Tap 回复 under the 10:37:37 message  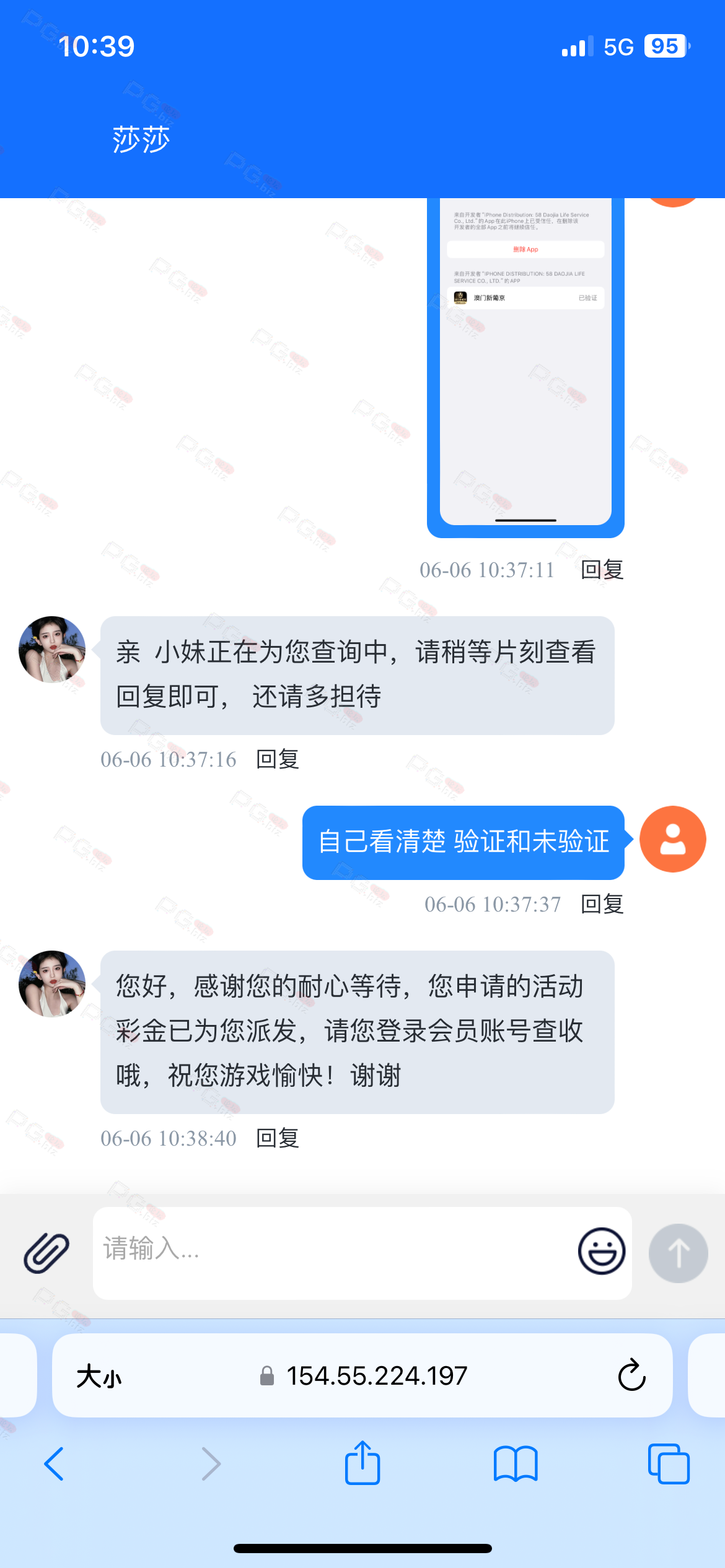click(602, 904)
